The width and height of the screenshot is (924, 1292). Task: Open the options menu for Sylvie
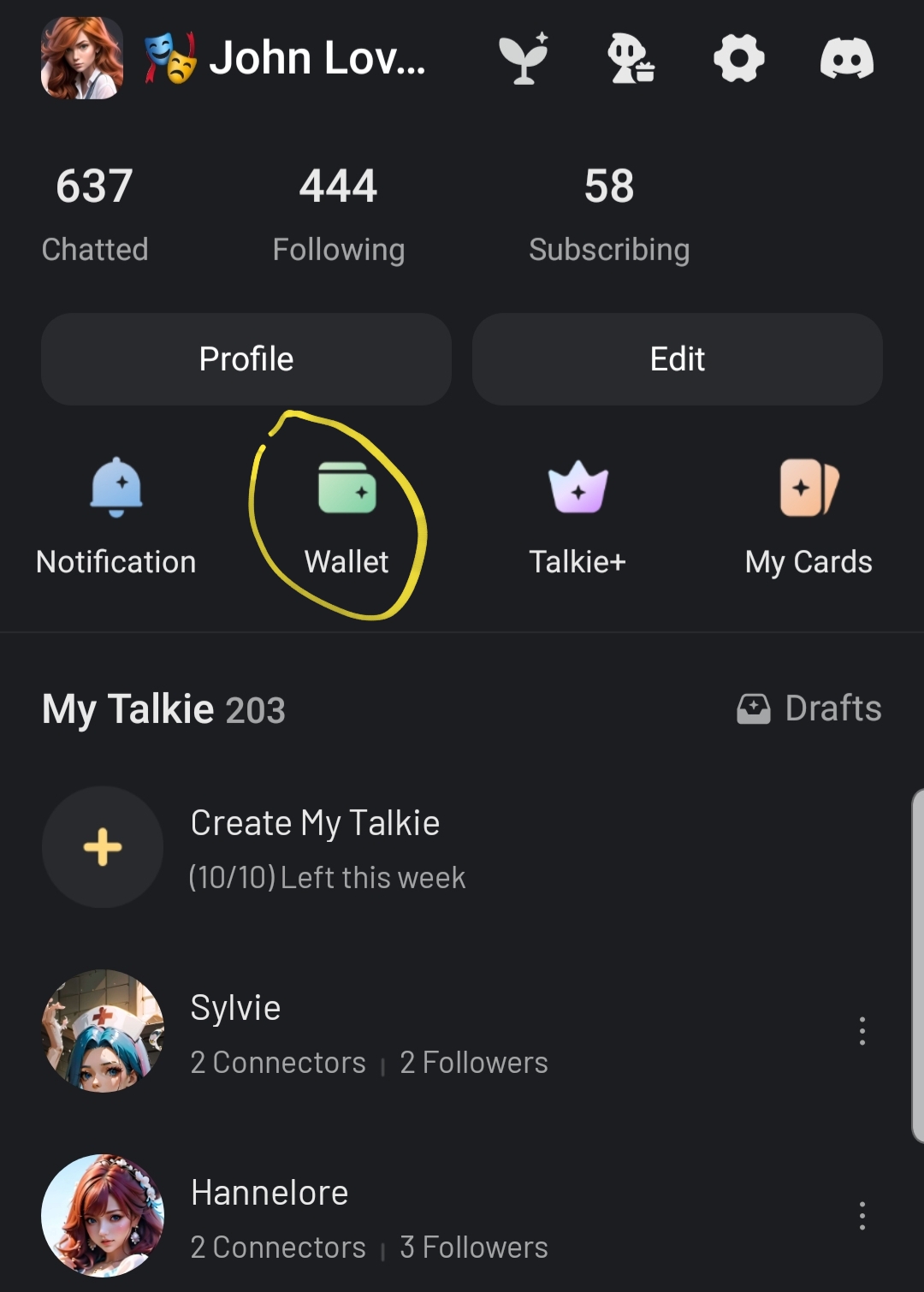click(x=862, y=1031)
